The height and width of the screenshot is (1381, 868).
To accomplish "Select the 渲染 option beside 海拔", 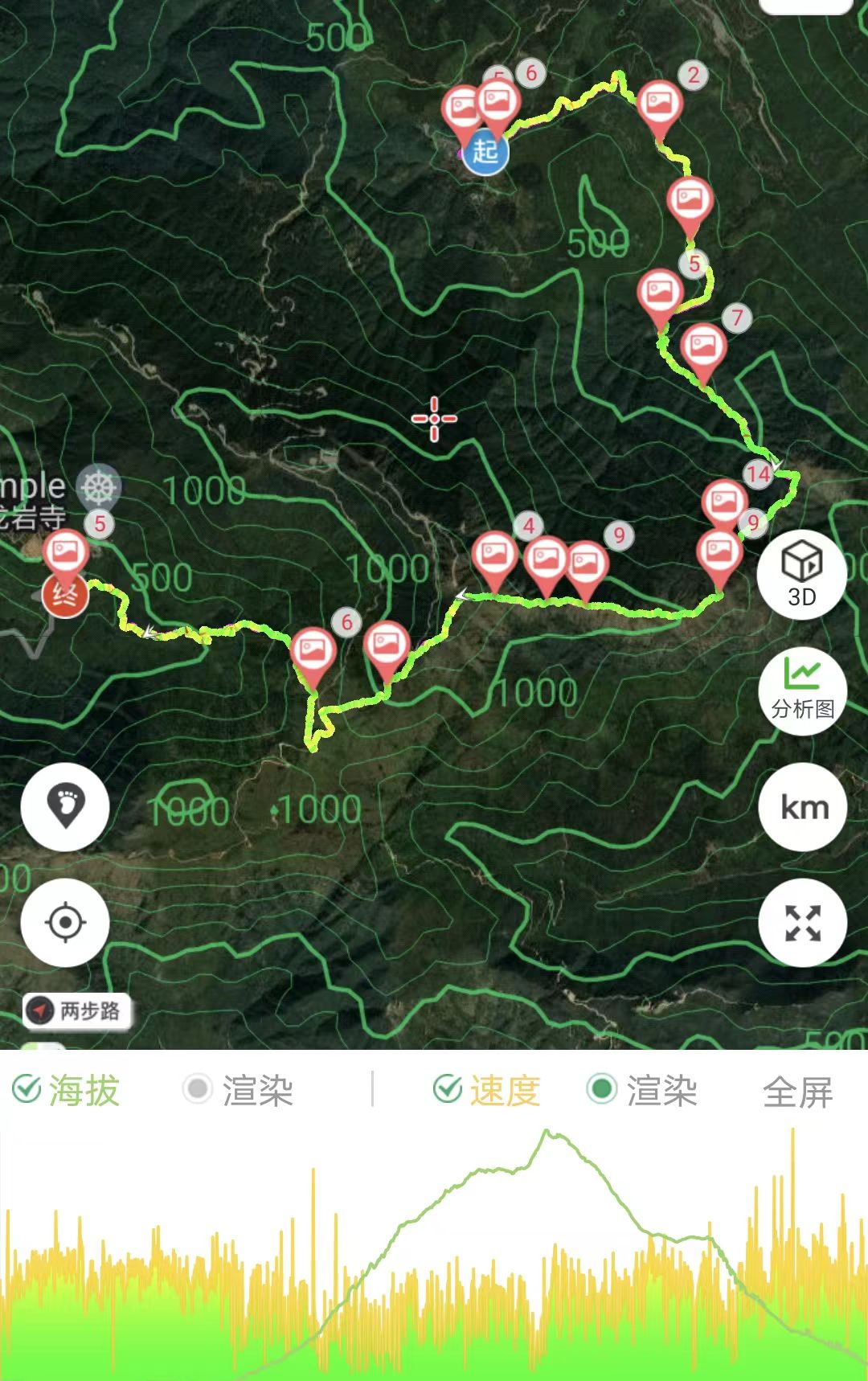I will pyautogui.click(x=198, y=1090).
